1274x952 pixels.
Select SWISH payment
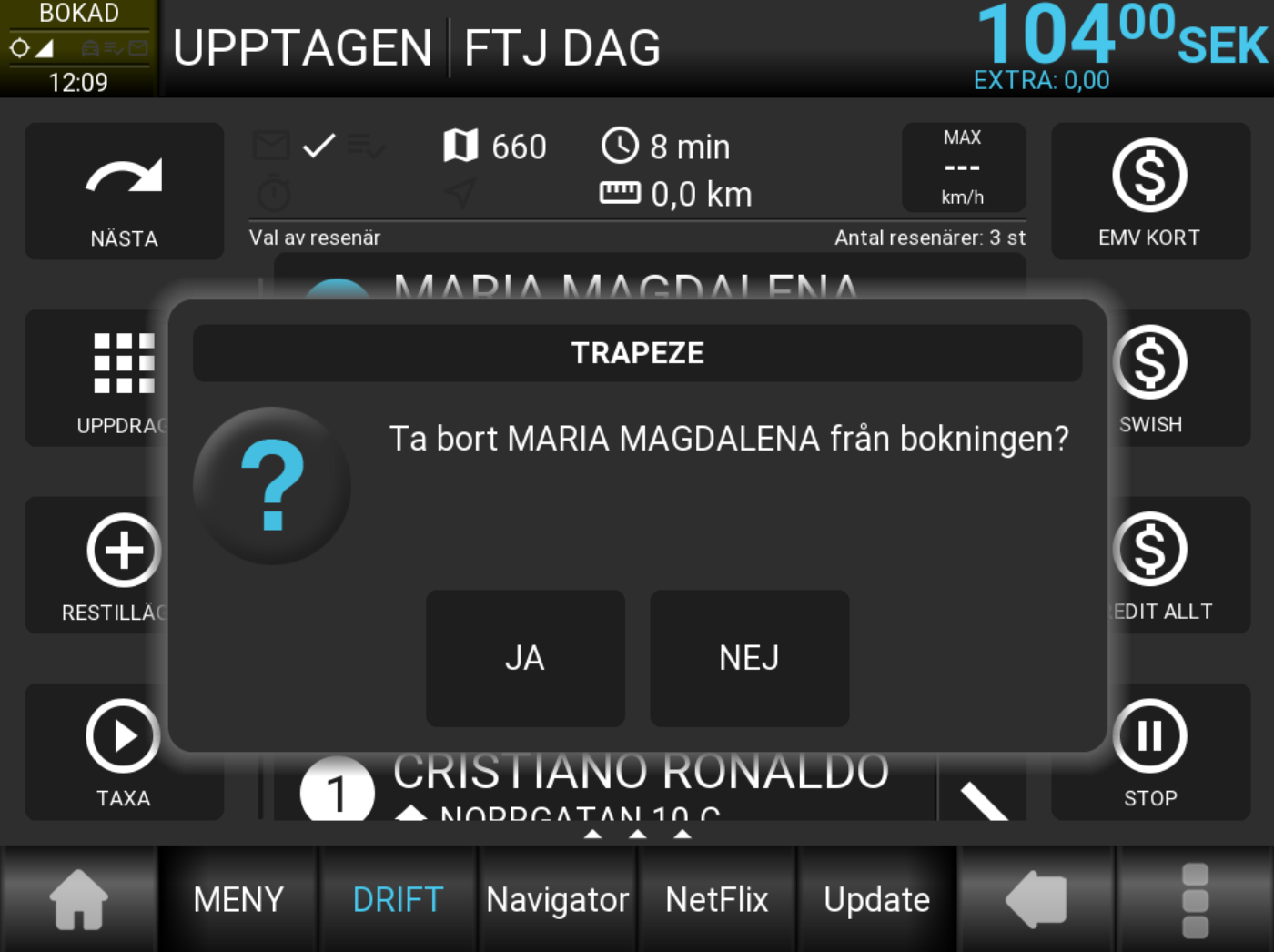pos(1174,379)
